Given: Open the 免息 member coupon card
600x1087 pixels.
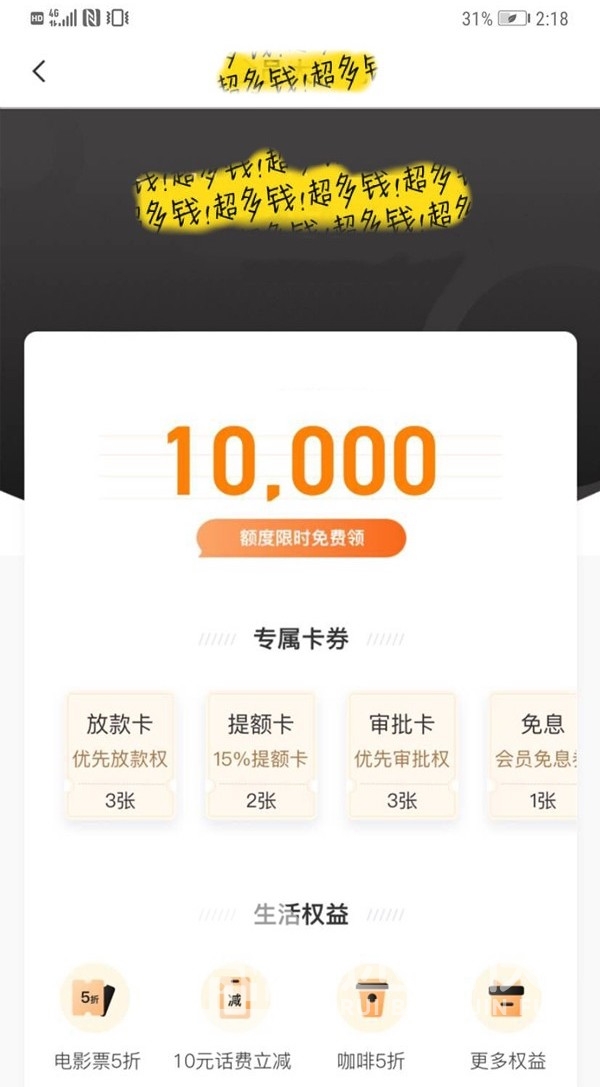Looking at the screenshot, I should coord(535,757).
